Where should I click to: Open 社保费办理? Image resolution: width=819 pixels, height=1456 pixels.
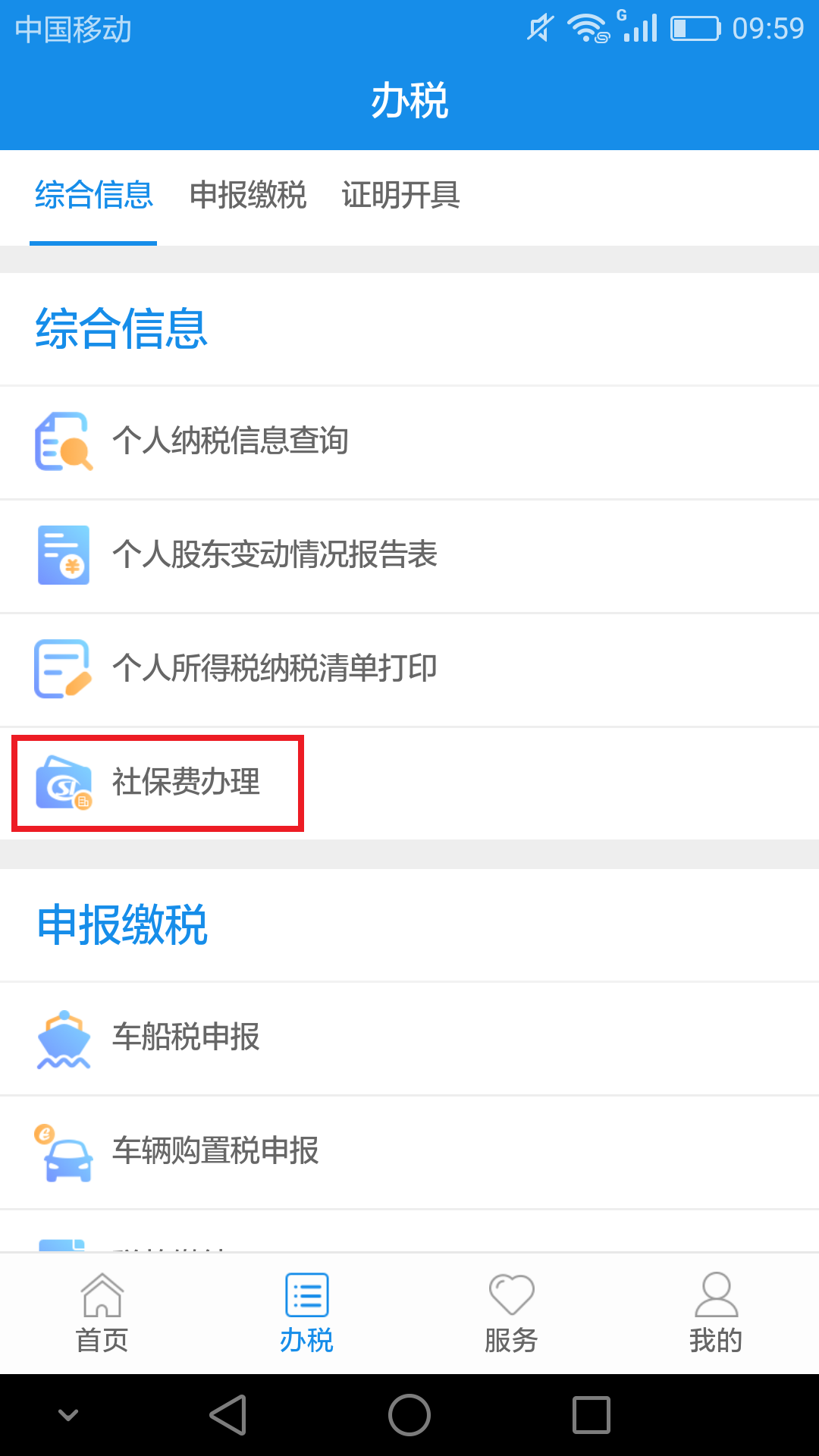[409, 783]
